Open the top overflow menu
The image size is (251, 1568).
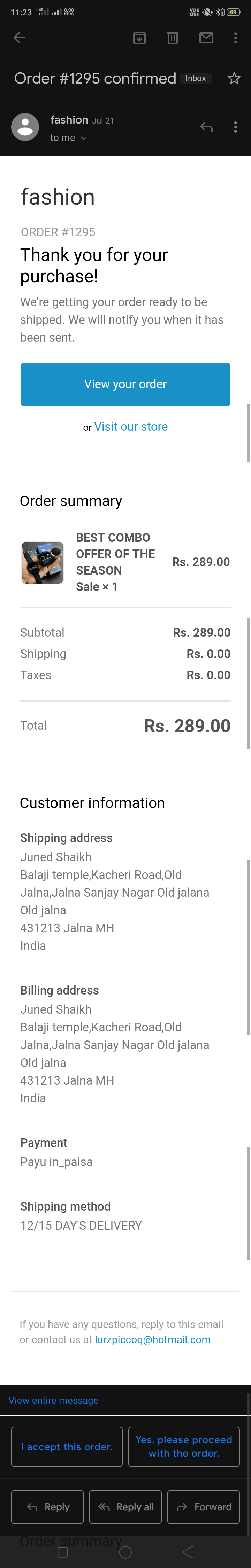(x=236, y=38)
